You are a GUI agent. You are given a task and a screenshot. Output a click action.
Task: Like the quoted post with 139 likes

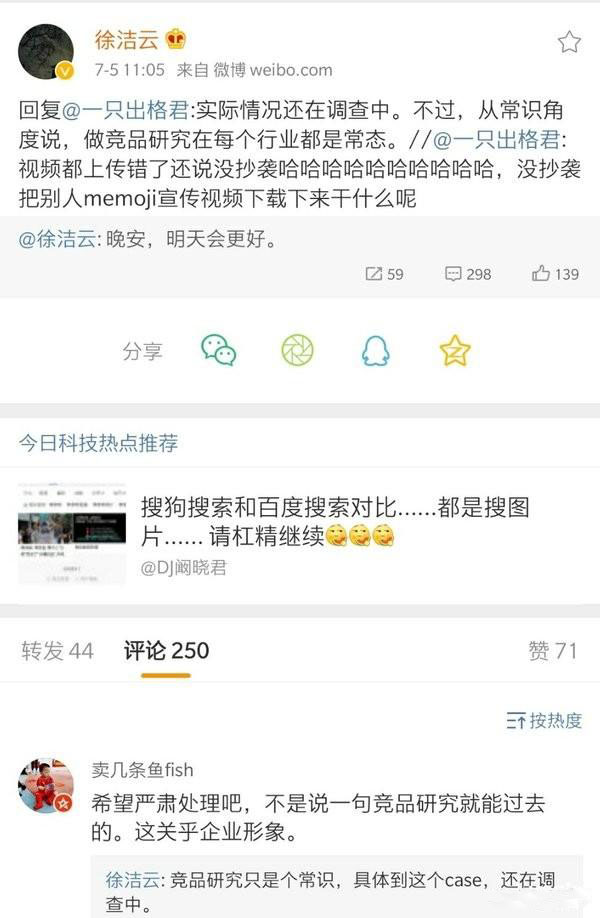pyautogui.click(x=556, y=273)
